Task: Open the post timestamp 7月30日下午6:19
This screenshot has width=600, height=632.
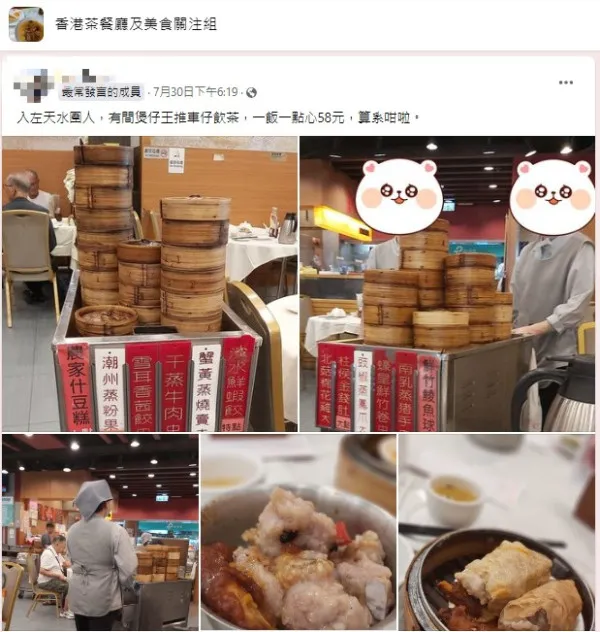Action: (199, 92)
